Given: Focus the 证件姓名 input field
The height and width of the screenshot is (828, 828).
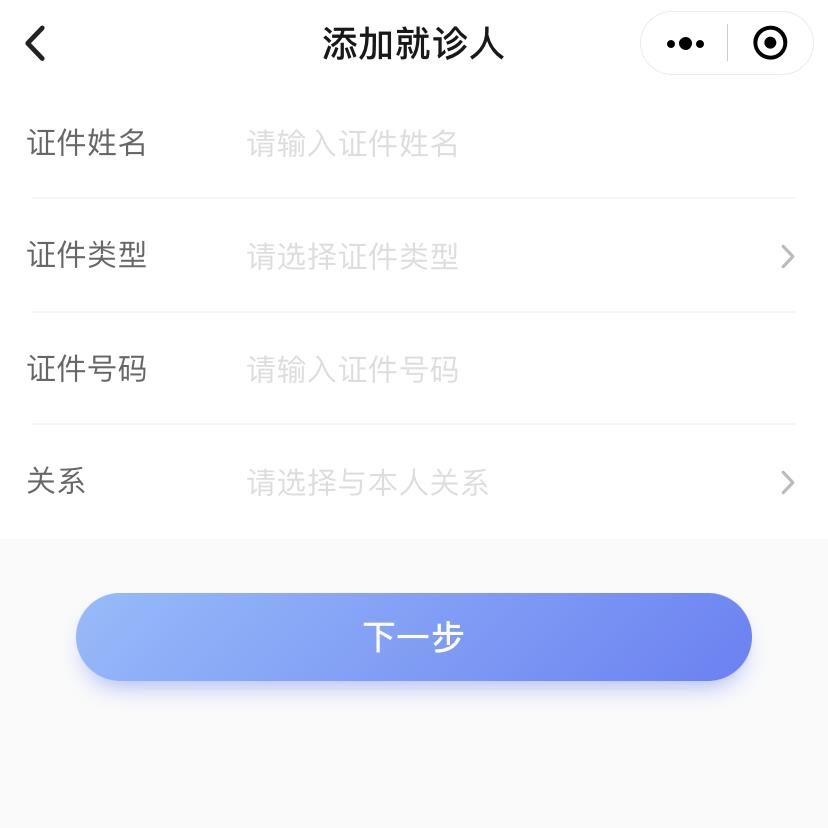Looking at the screenshot, I should point(500,144).
